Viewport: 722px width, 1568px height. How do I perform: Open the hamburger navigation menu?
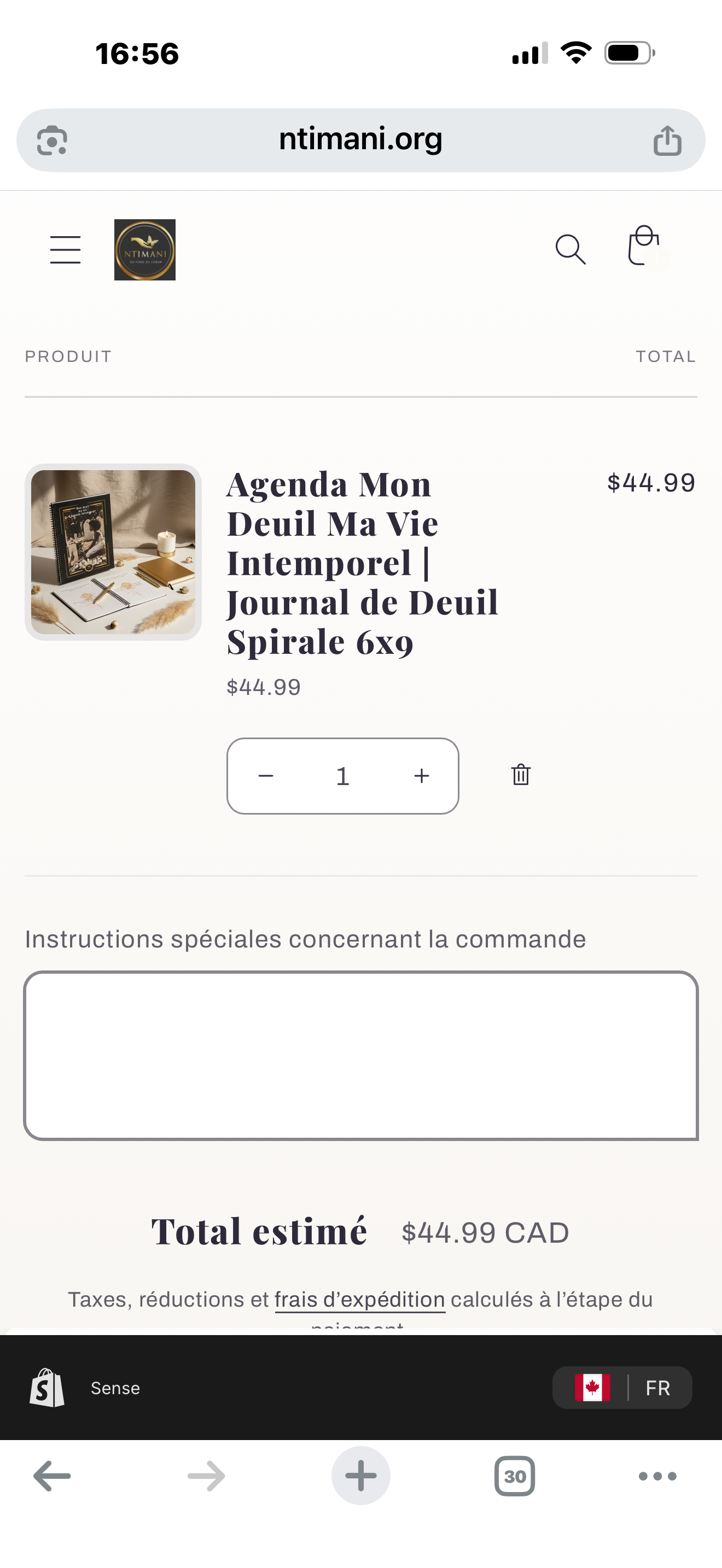tap(65, 249)
